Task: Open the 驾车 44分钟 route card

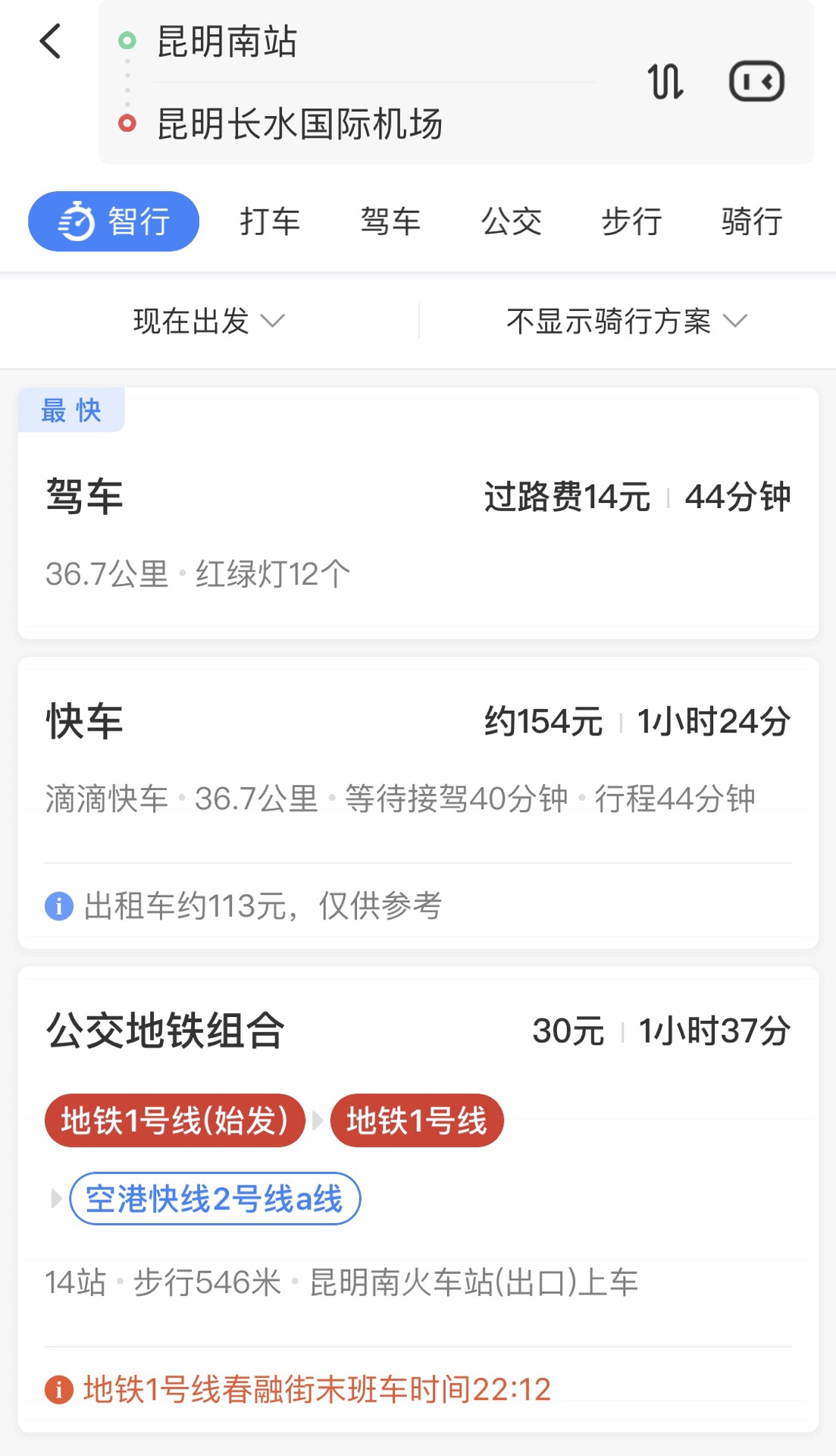Action: 418,513
